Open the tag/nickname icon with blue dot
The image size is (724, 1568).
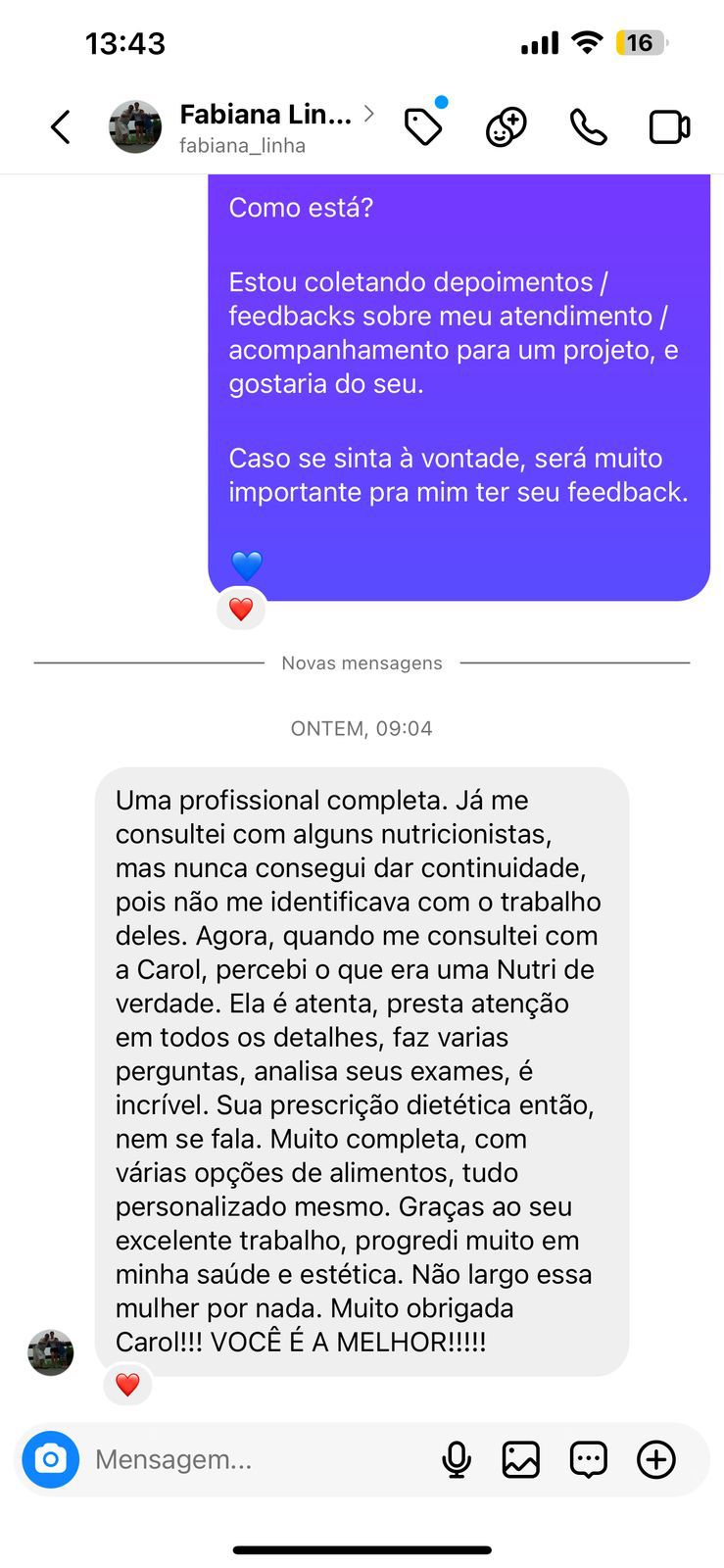click(423, 129)
